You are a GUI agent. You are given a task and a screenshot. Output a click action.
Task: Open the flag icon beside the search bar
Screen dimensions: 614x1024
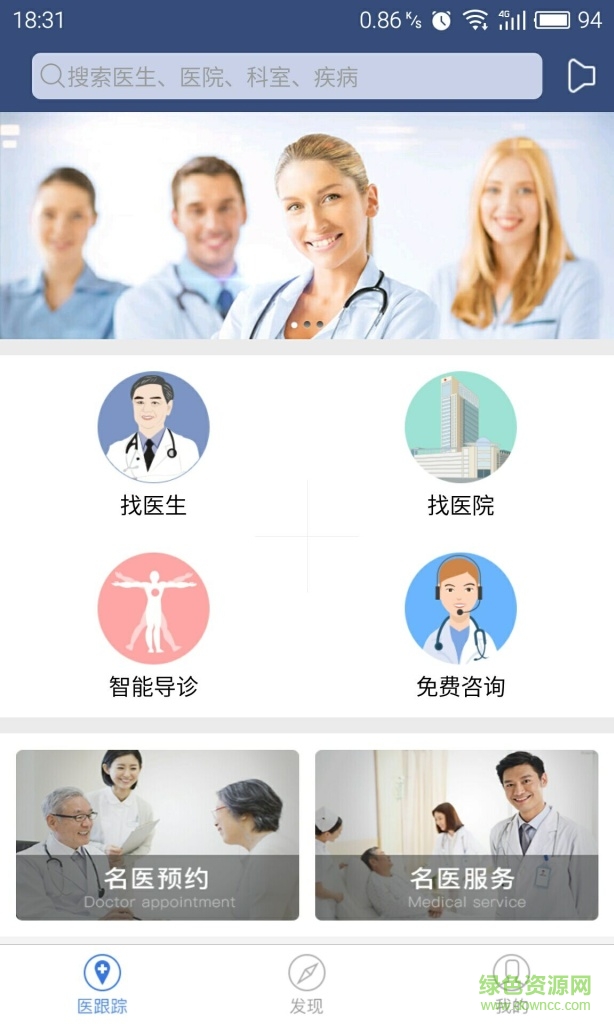[581, 76]
